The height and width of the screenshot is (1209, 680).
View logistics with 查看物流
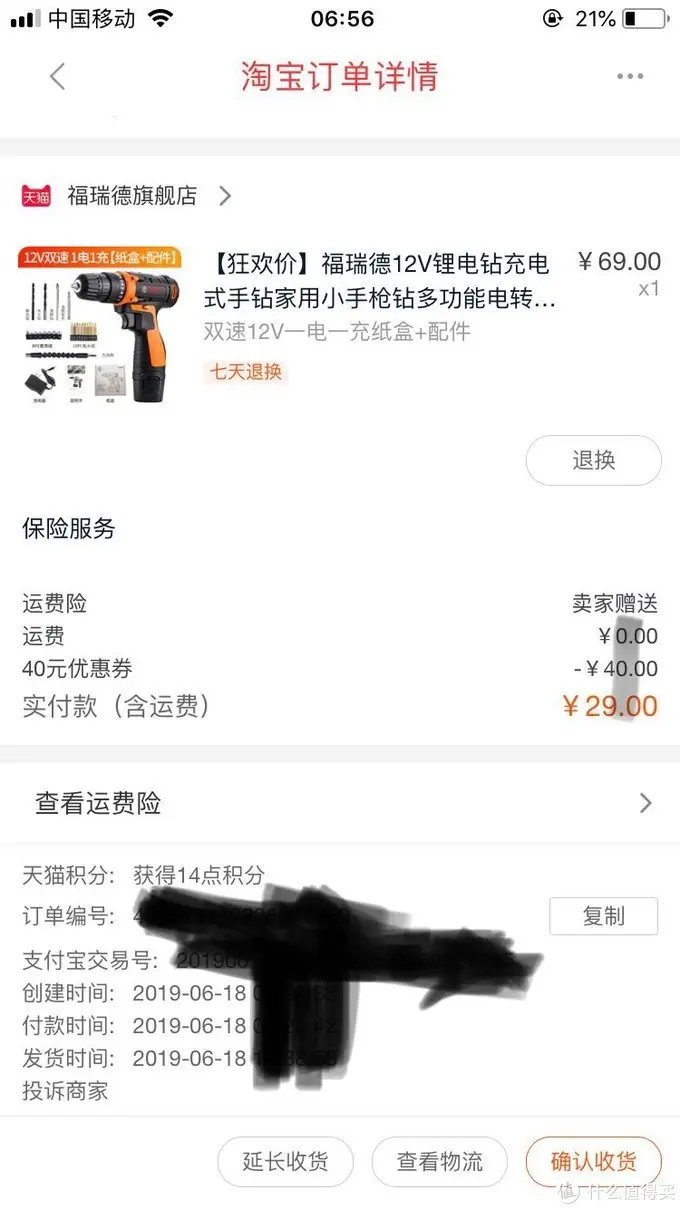(439, 1162)
